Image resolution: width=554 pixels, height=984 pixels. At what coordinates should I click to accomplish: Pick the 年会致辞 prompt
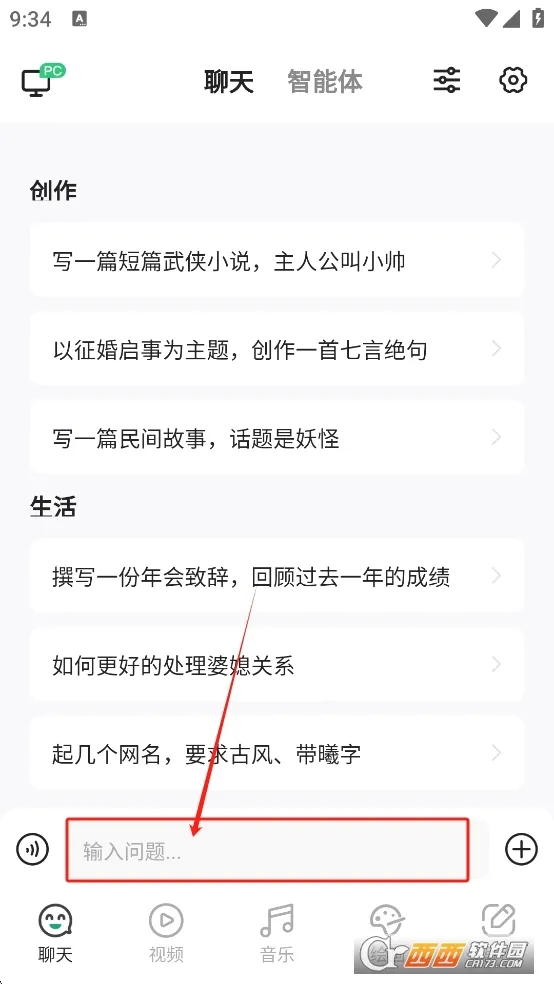click(x=277, y=575)
